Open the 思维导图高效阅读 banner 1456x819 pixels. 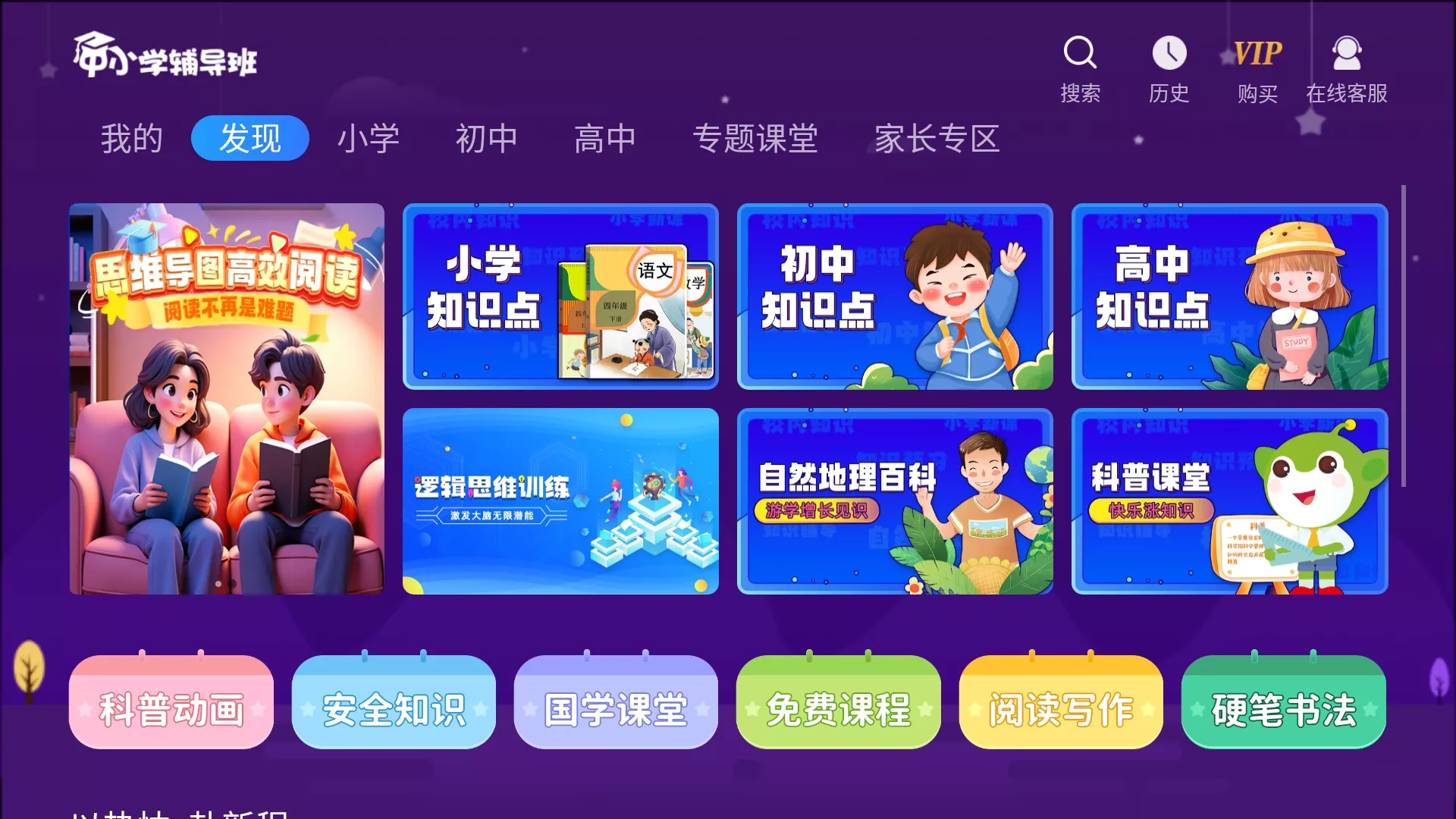227,398
